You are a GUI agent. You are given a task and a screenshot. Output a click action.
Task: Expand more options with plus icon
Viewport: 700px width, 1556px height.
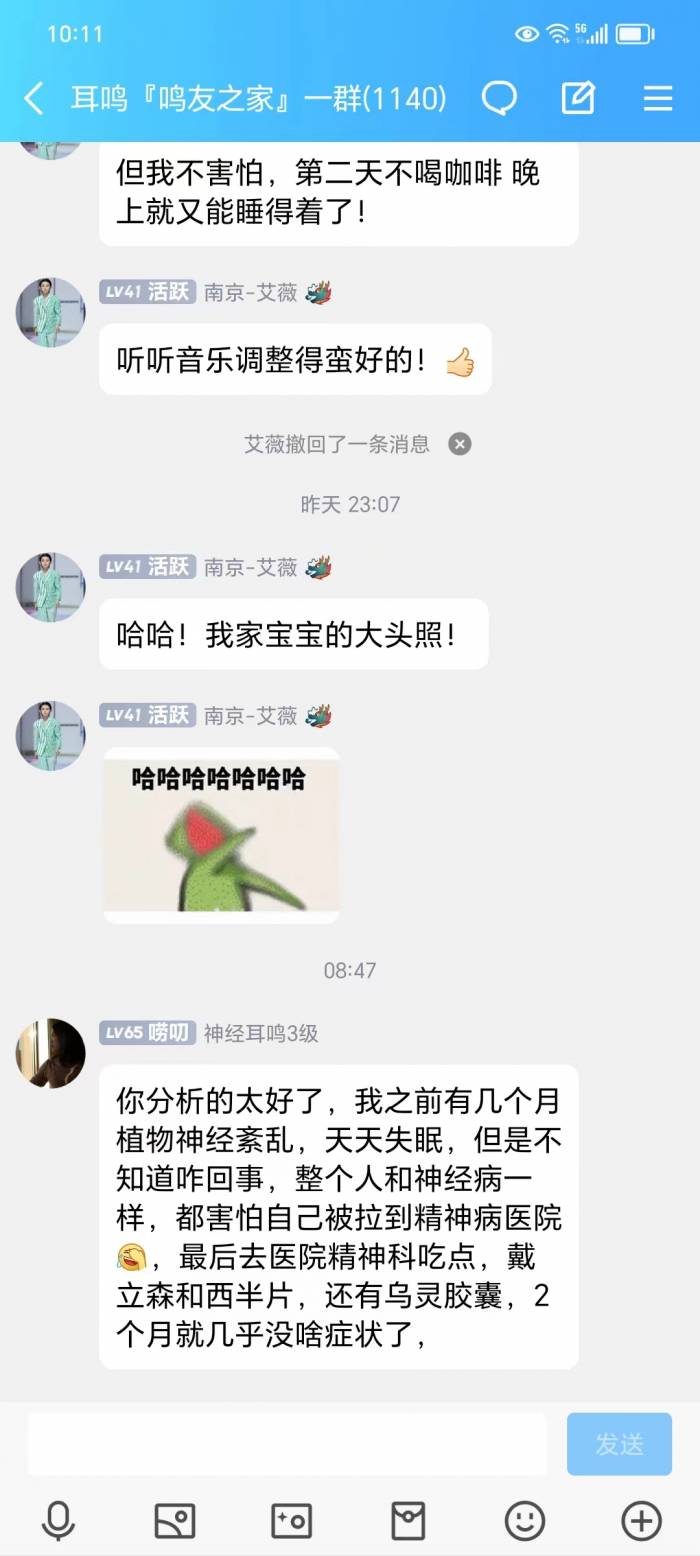[x=642, y=1521]
